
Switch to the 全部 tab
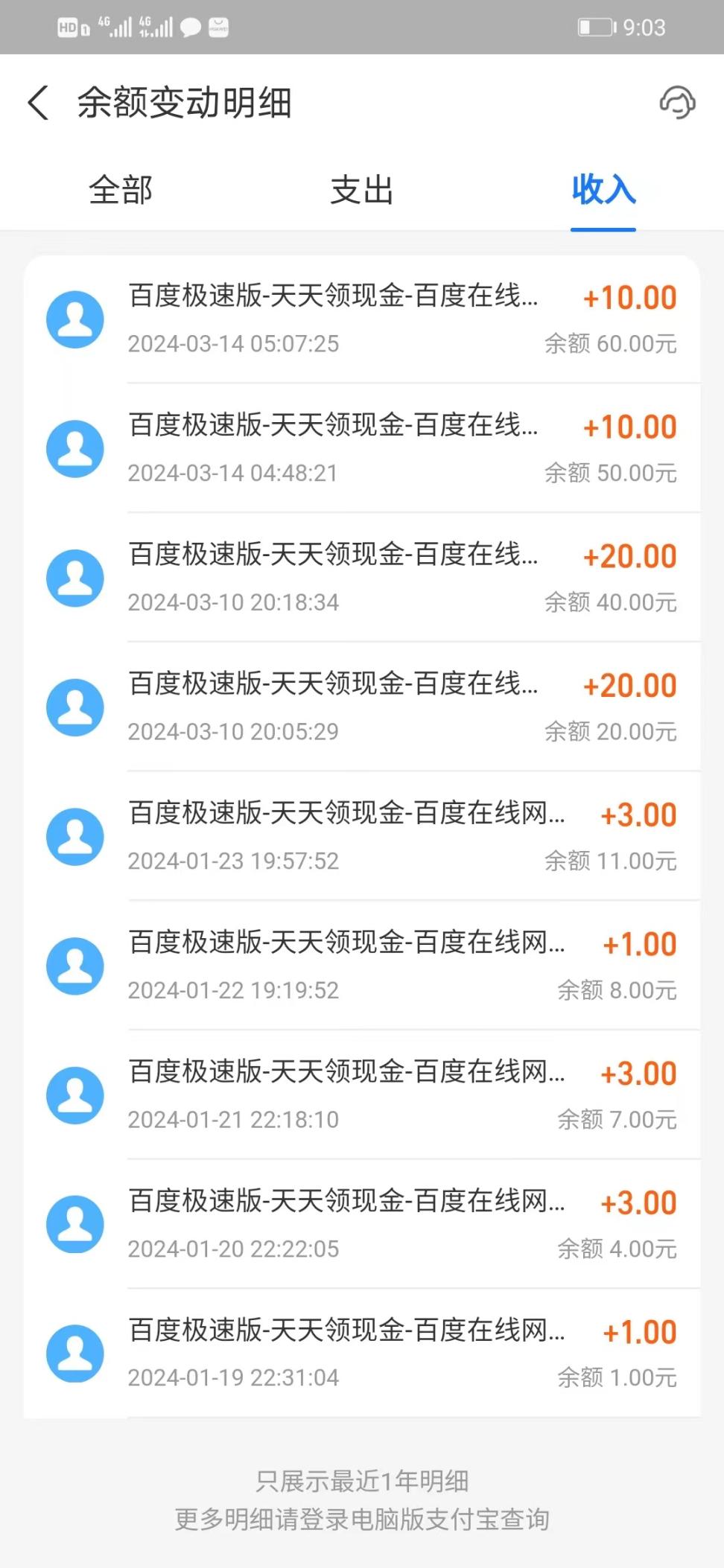[121, 191]
